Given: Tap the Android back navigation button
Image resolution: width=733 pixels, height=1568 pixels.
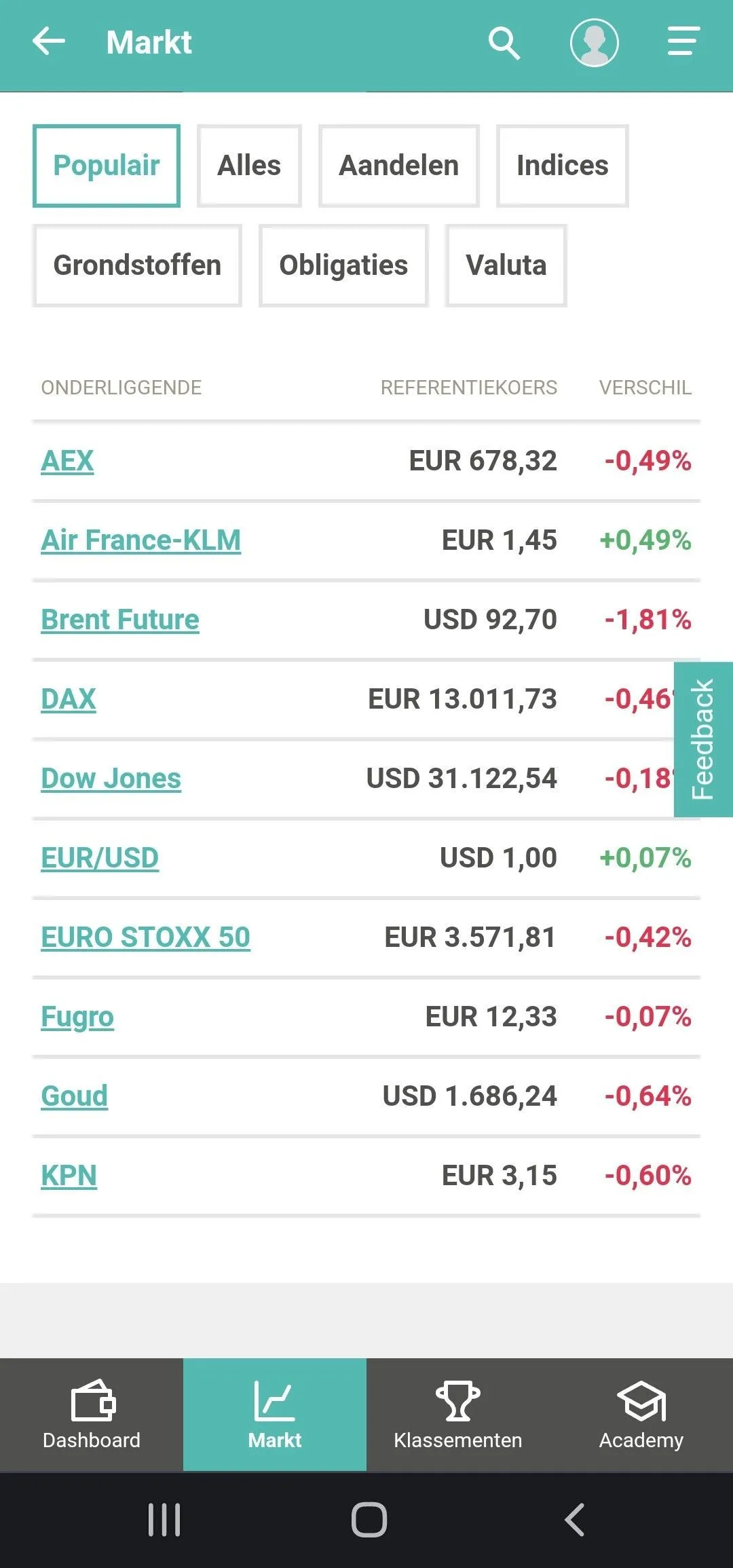Looking at the screenshot, I should 574,1520.
